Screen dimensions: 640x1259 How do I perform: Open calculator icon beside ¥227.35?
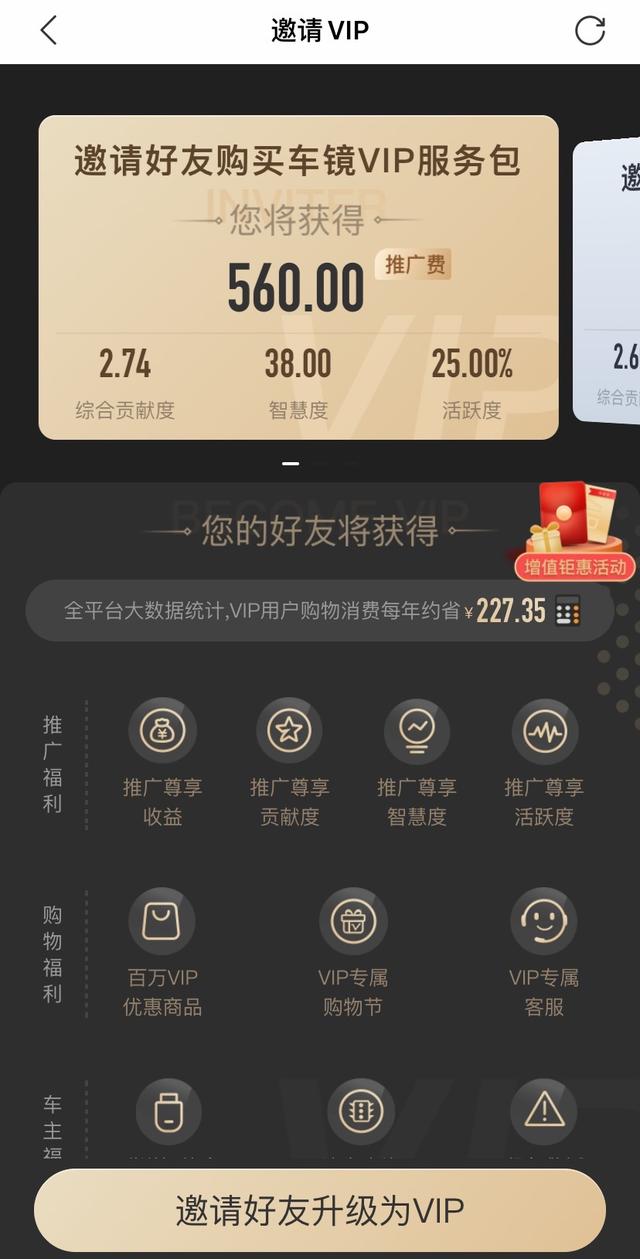pyautogui.click(x=568, y=610)
